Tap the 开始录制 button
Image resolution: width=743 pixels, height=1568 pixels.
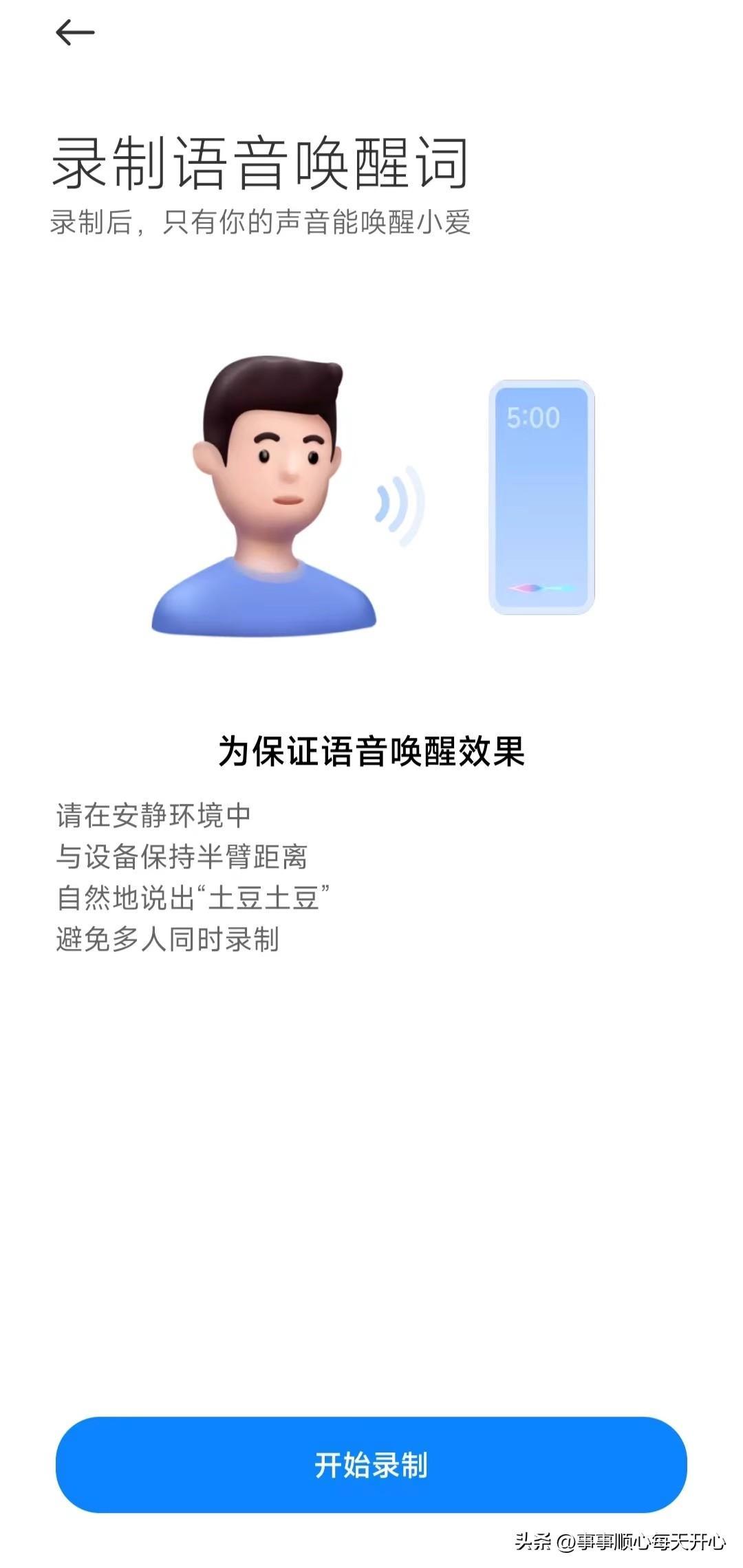(371, 1464)
